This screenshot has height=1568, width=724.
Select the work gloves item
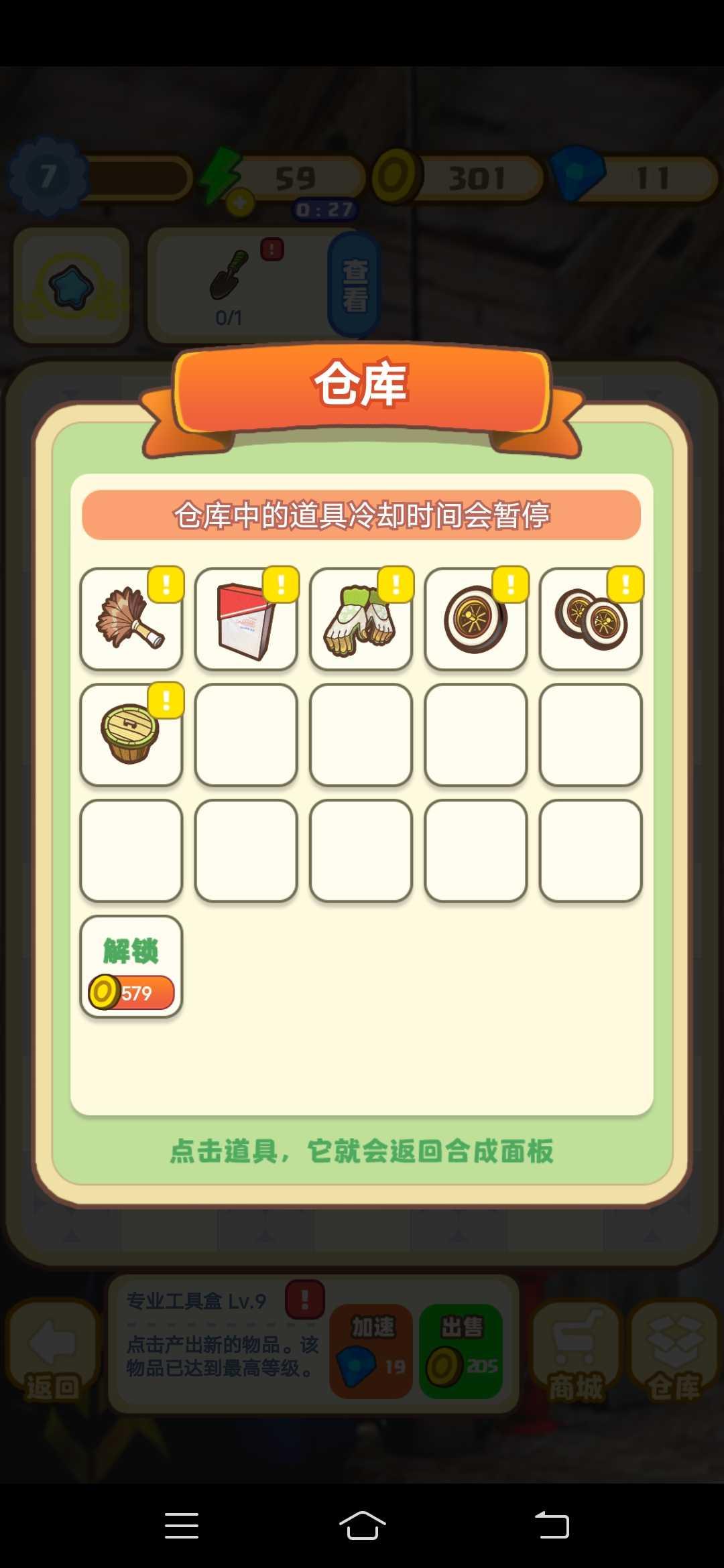(361, 619)
